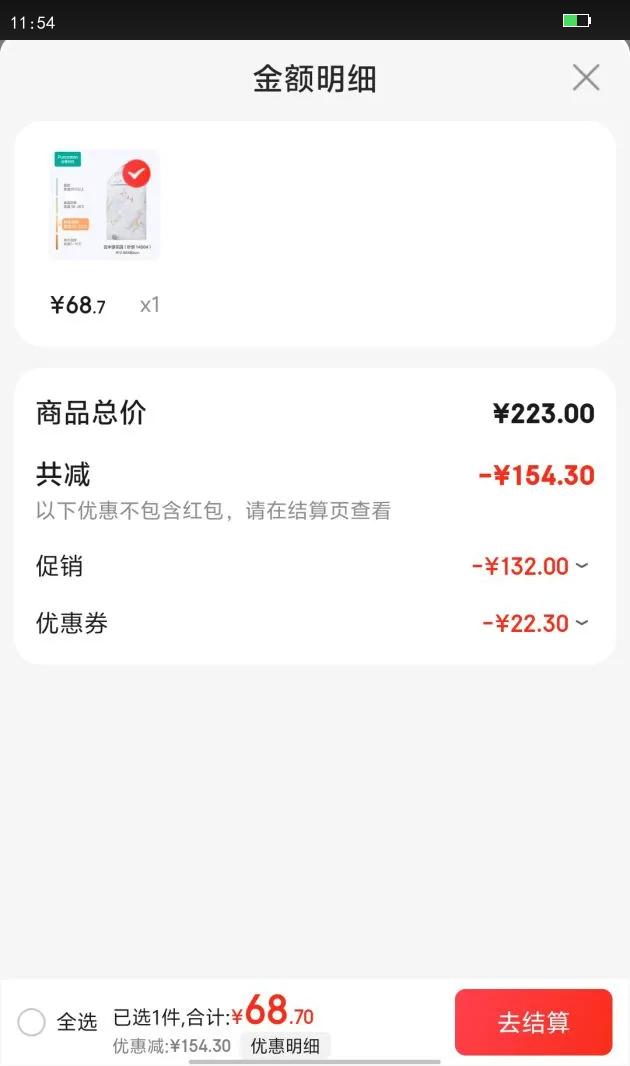Close the 金额明细 panel
Image resolution: width=630 pixels, height=1066 pixels.
click(x=585, y=78)
